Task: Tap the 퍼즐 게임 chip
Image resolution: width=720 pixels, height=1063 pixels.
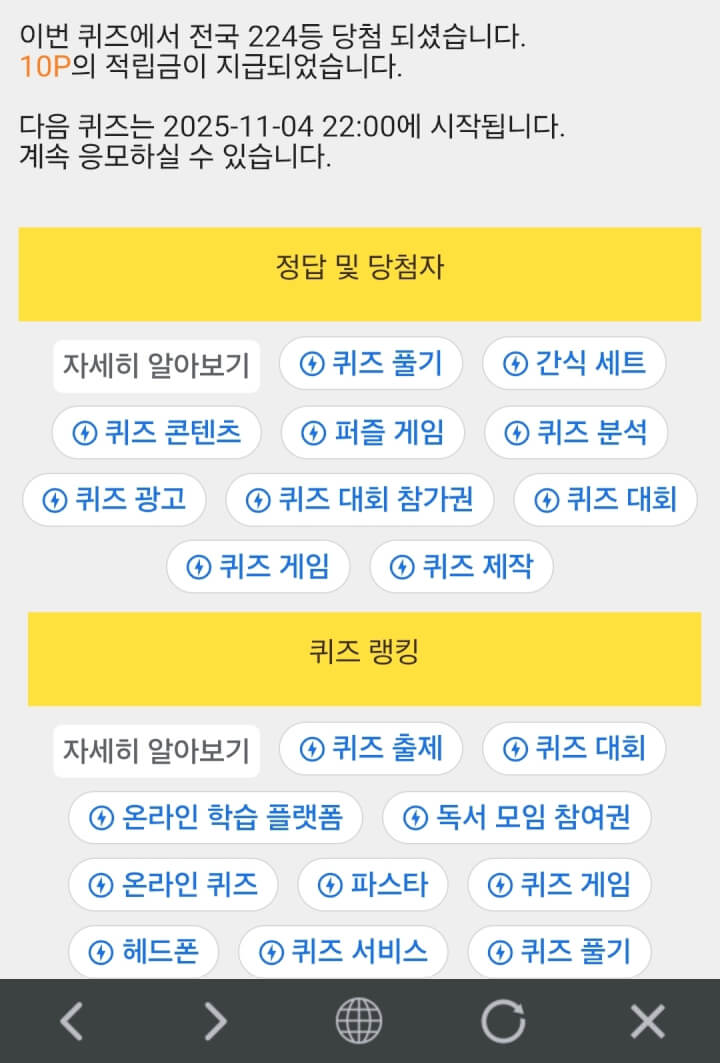Action: coord(372,432)
